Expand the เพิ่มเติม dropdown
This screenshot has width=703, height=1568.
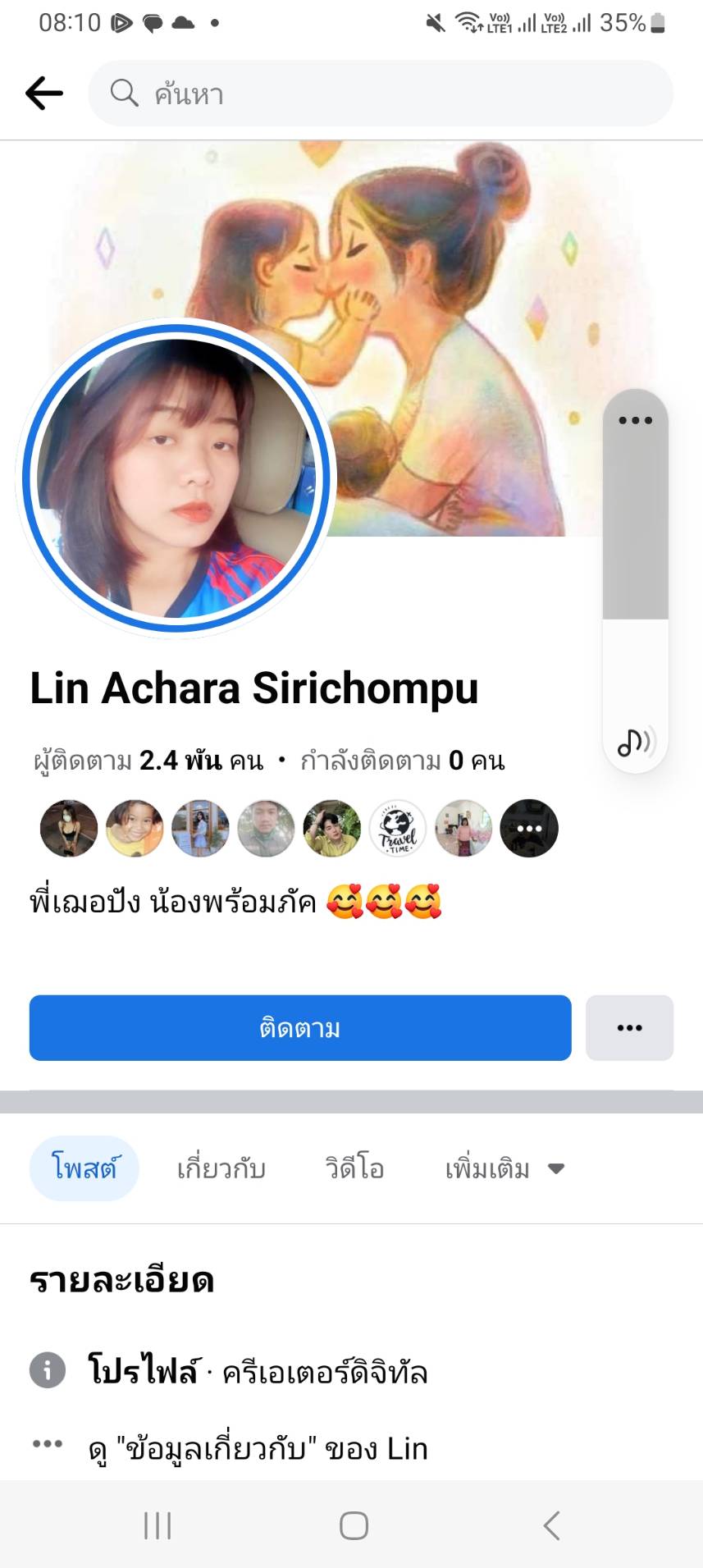[x=504, y=1168]
